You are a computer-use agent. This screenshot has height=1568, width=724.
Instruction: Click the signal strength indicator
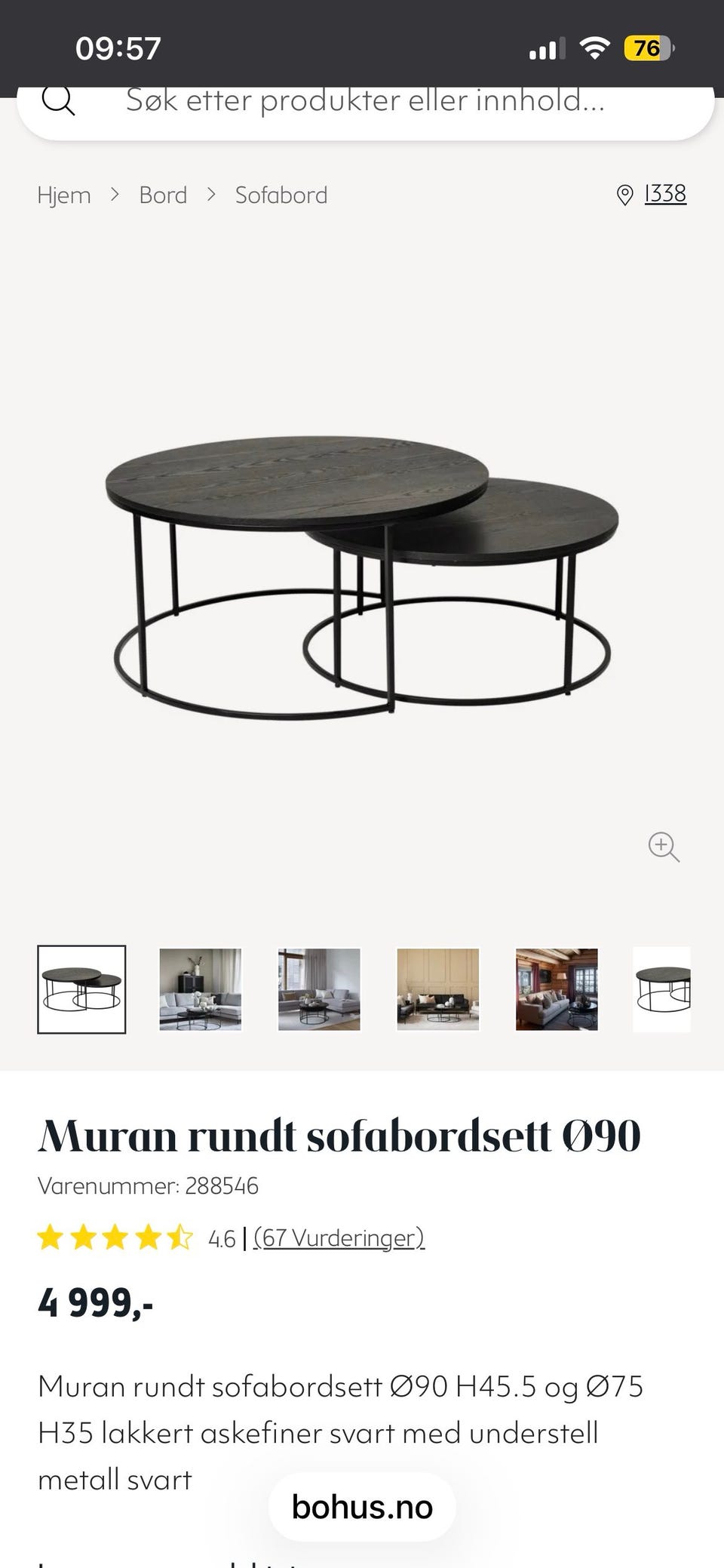(545, 48)
